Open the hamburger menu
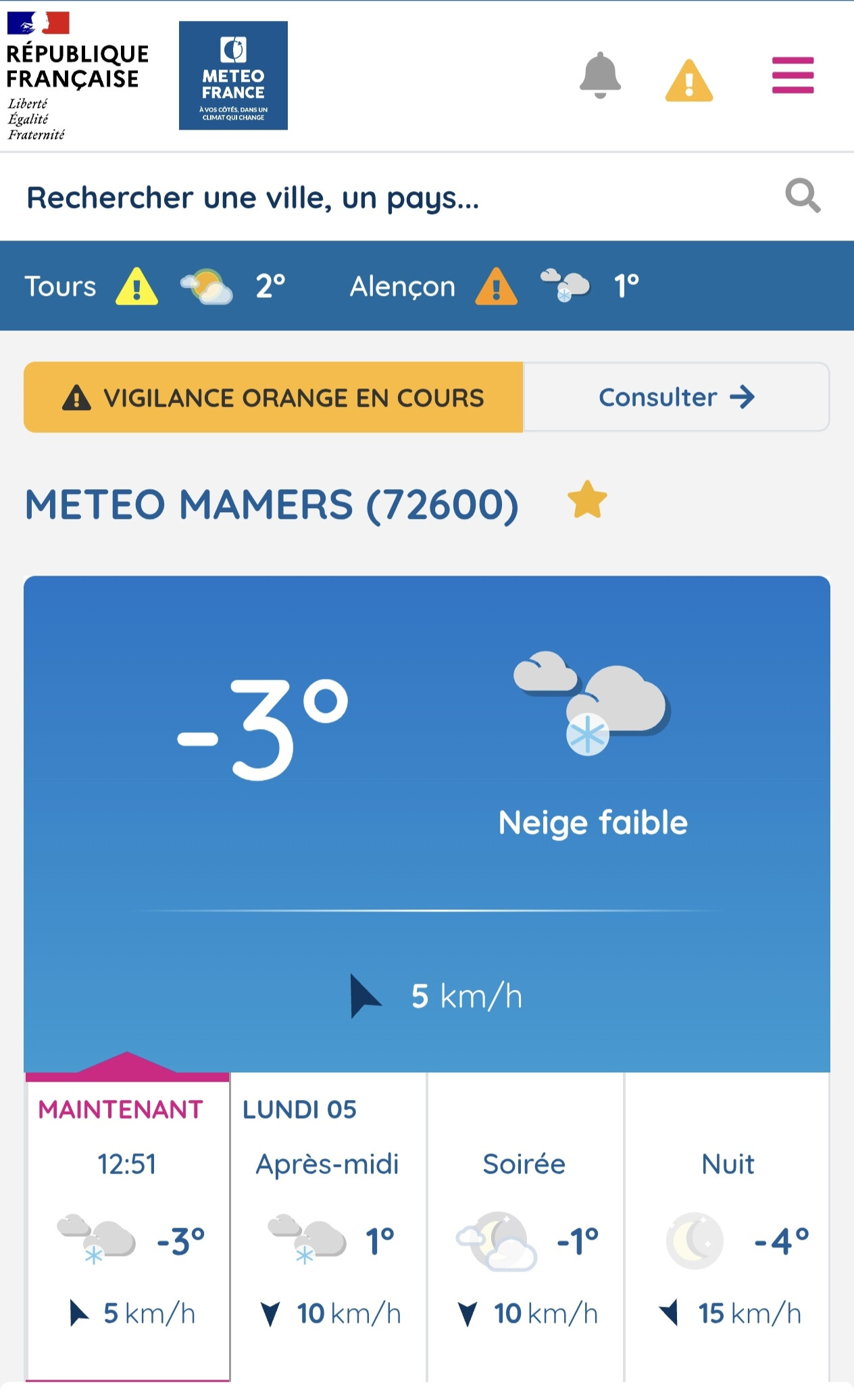854x1400 pixels. point(793,75)
